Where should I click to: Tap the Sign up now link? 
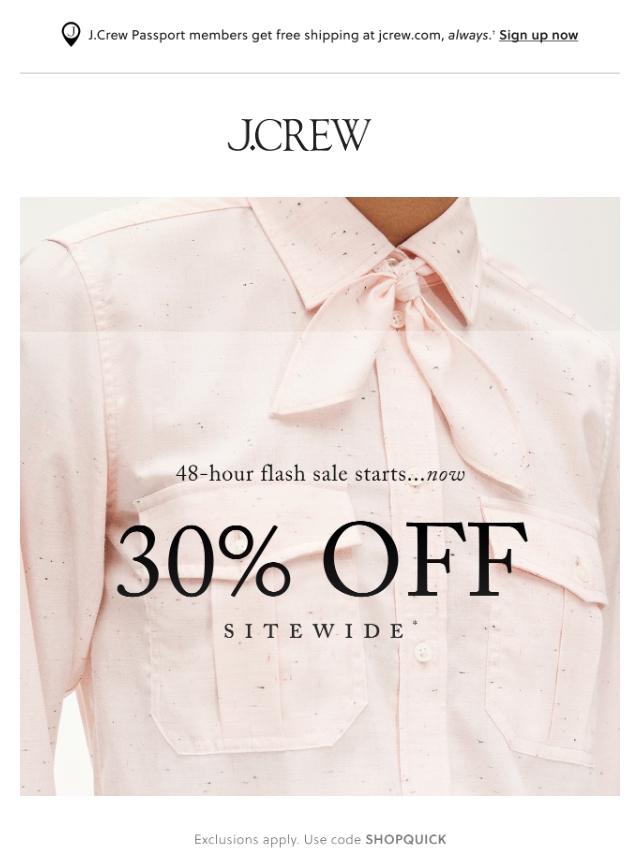tap(538, 35)
